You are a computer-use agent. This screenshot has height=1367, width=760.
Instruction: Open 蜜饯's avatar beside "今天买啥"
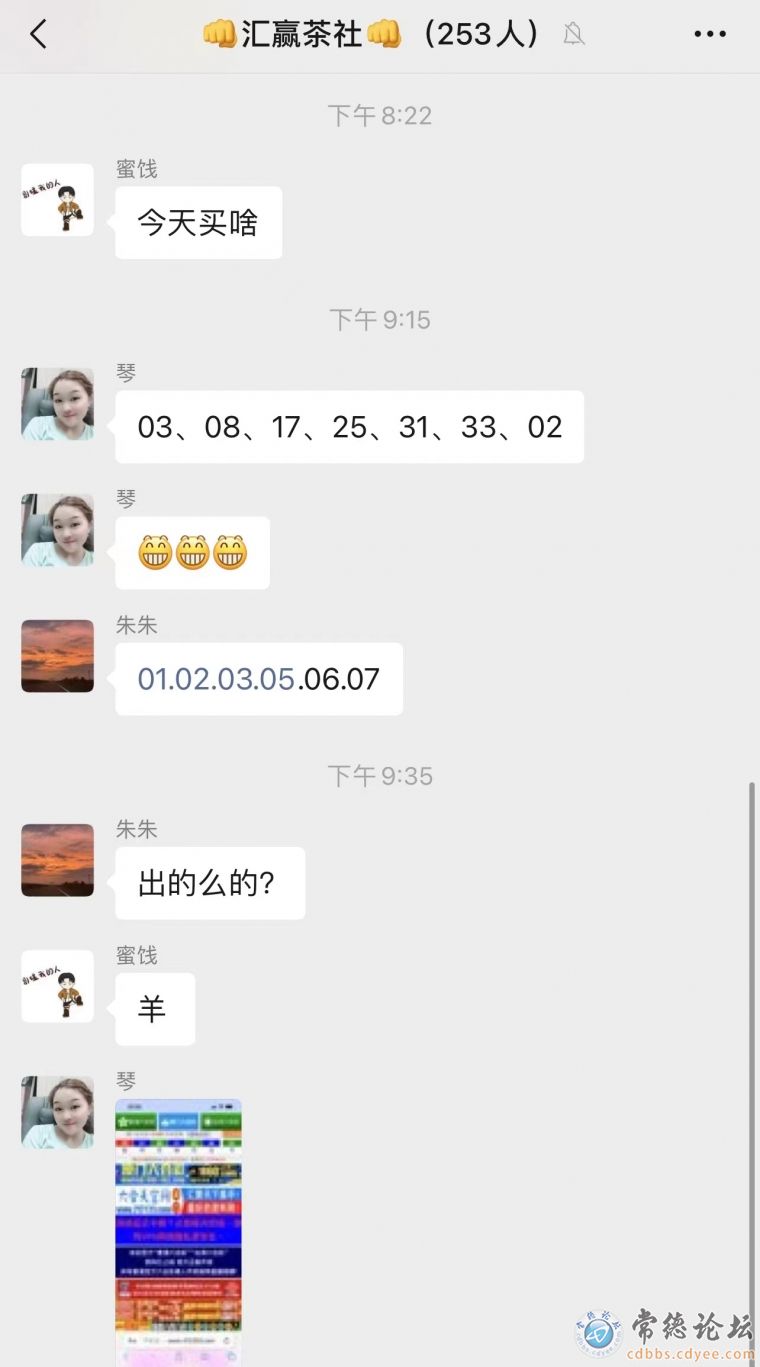tap(57, 200)
